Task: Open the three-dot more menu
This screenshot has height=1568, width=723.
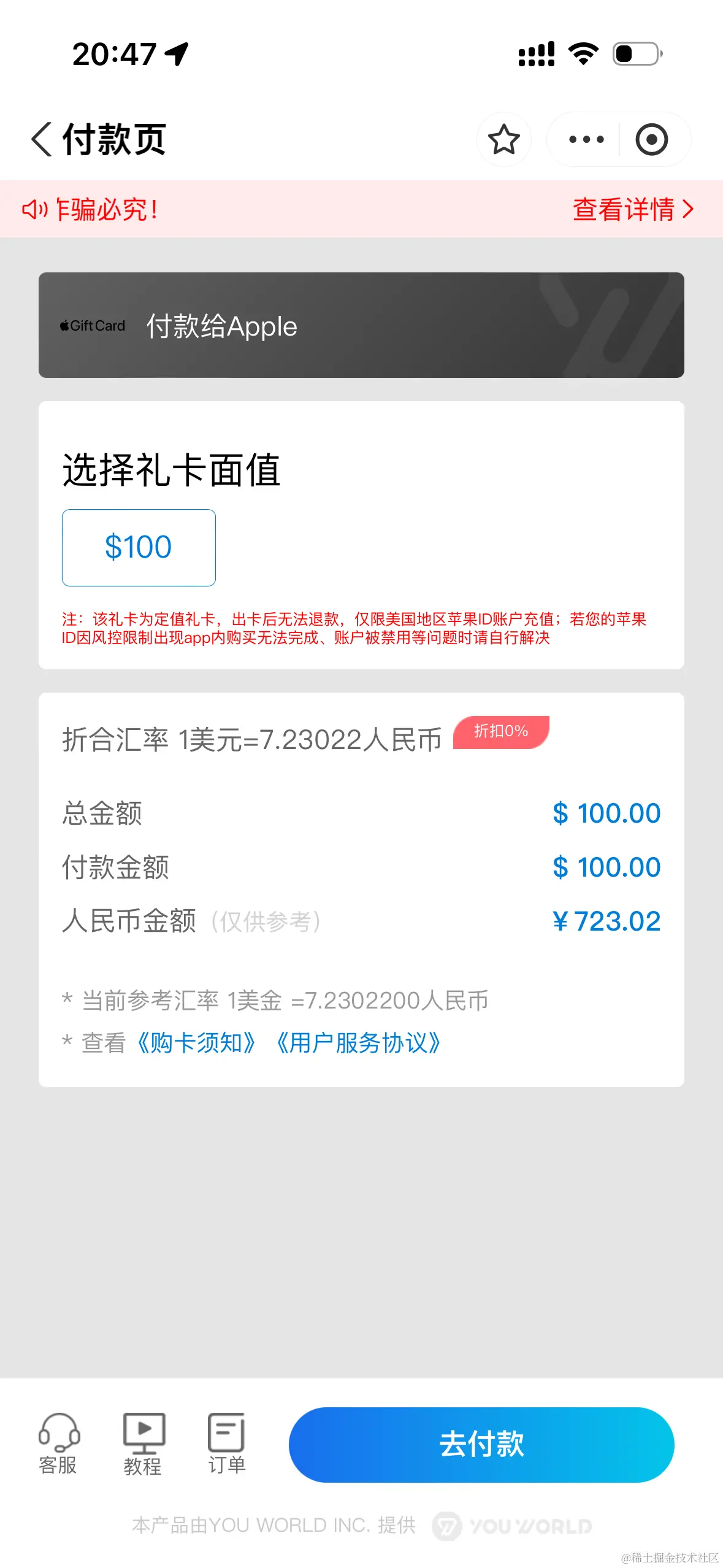Action: (586, 139)
